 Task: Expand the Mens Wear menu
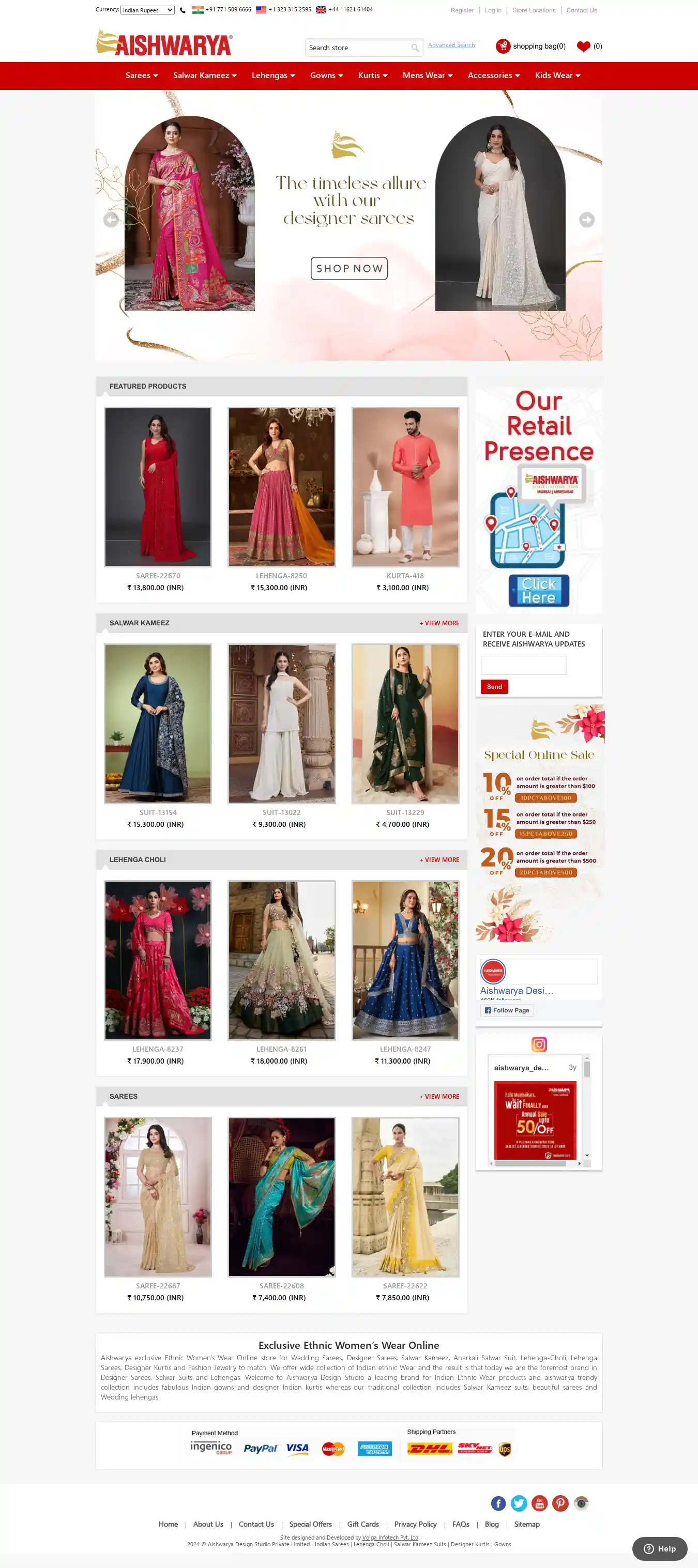tap(427, 75)
